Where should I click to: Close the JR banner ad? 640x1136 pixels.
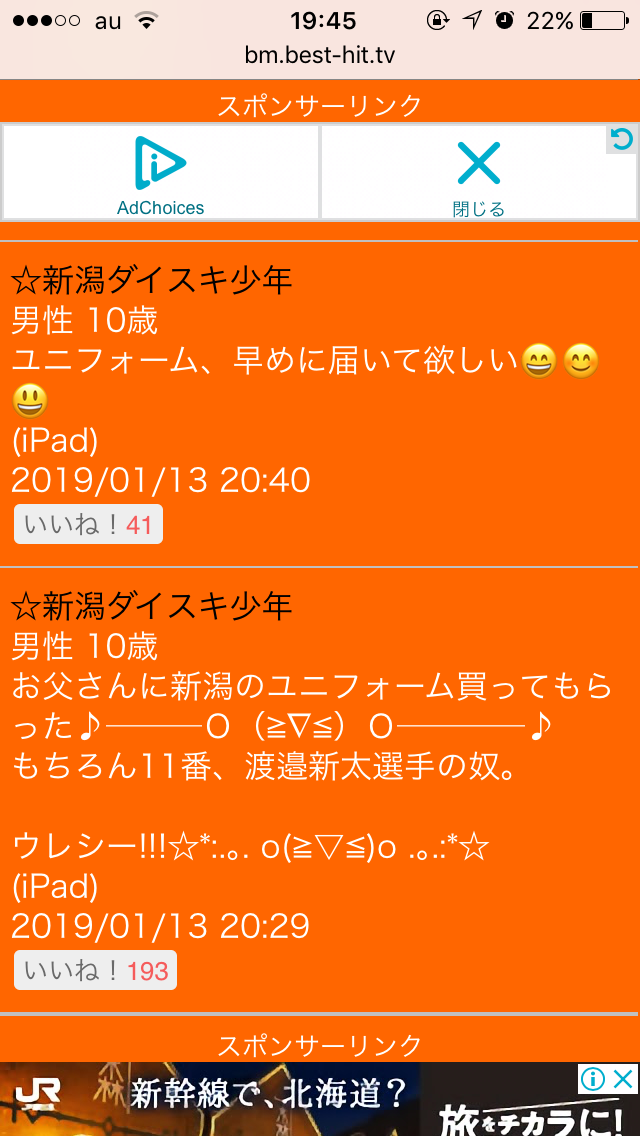click(x=624, y=1079)
